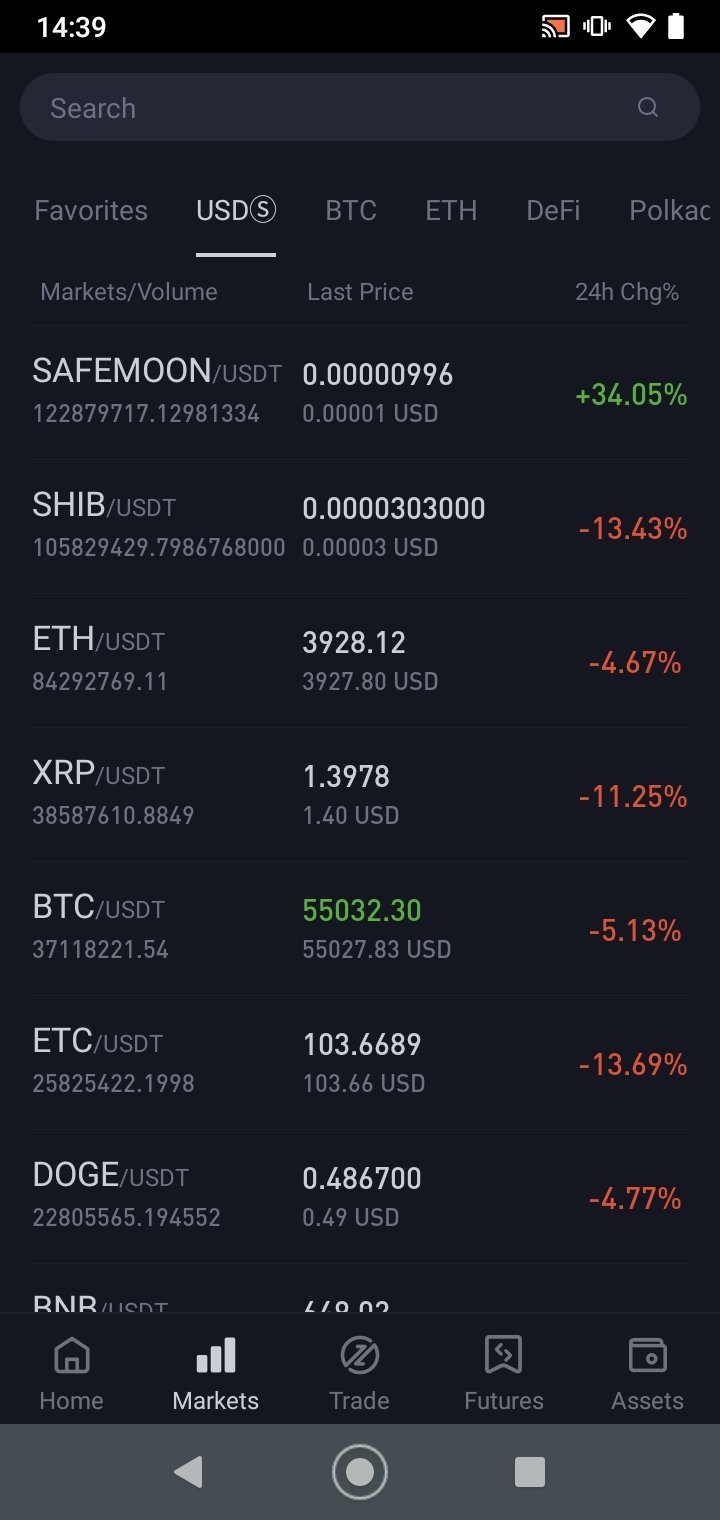The image size is (720, 1520).
Task: Switch to the Favorites tab
Action: (x=91, y=211)
